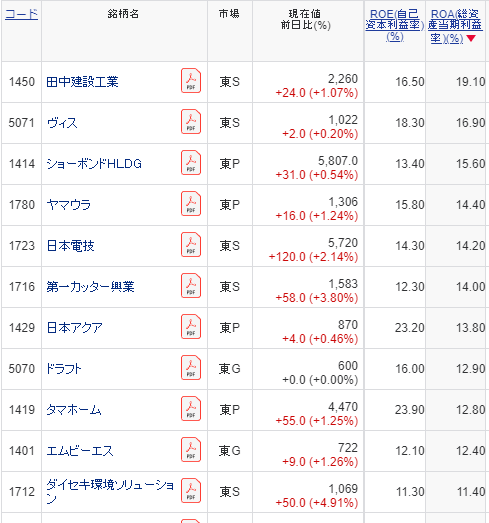Screen dimensions: 489x523
Task: Open stock page for 田中建設工業
Action: pos(82,82)
